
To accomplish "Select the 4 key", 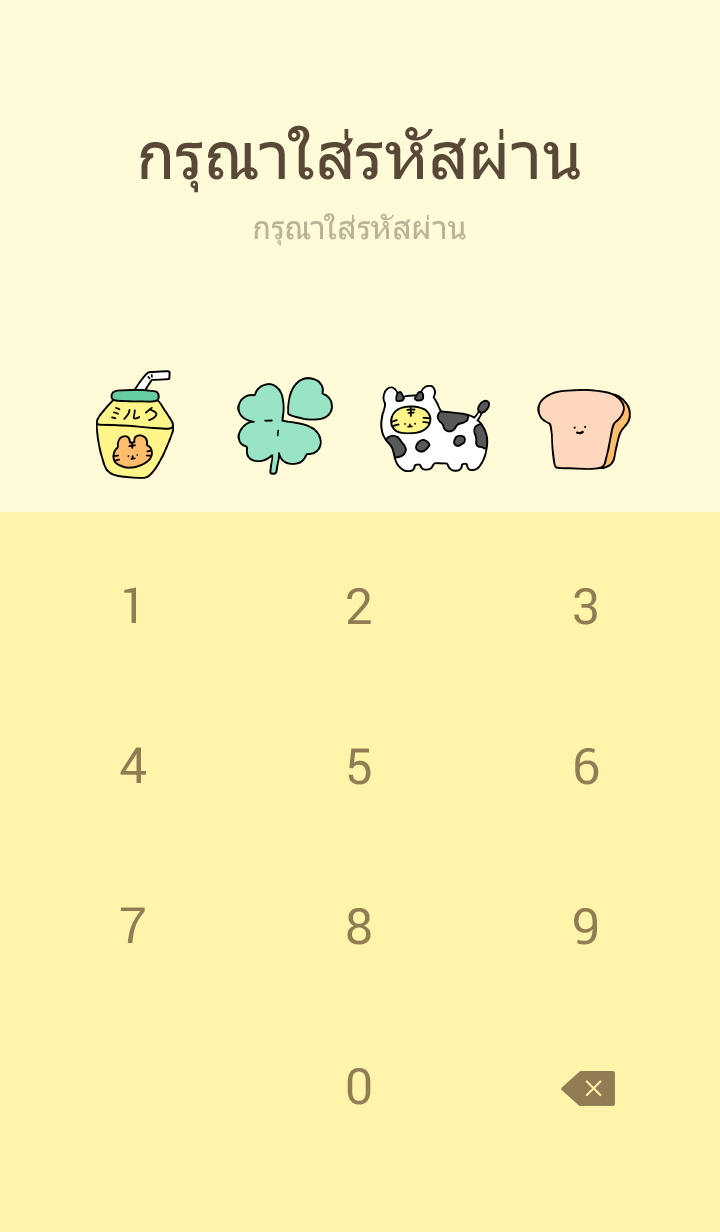I will click(132, 767).
